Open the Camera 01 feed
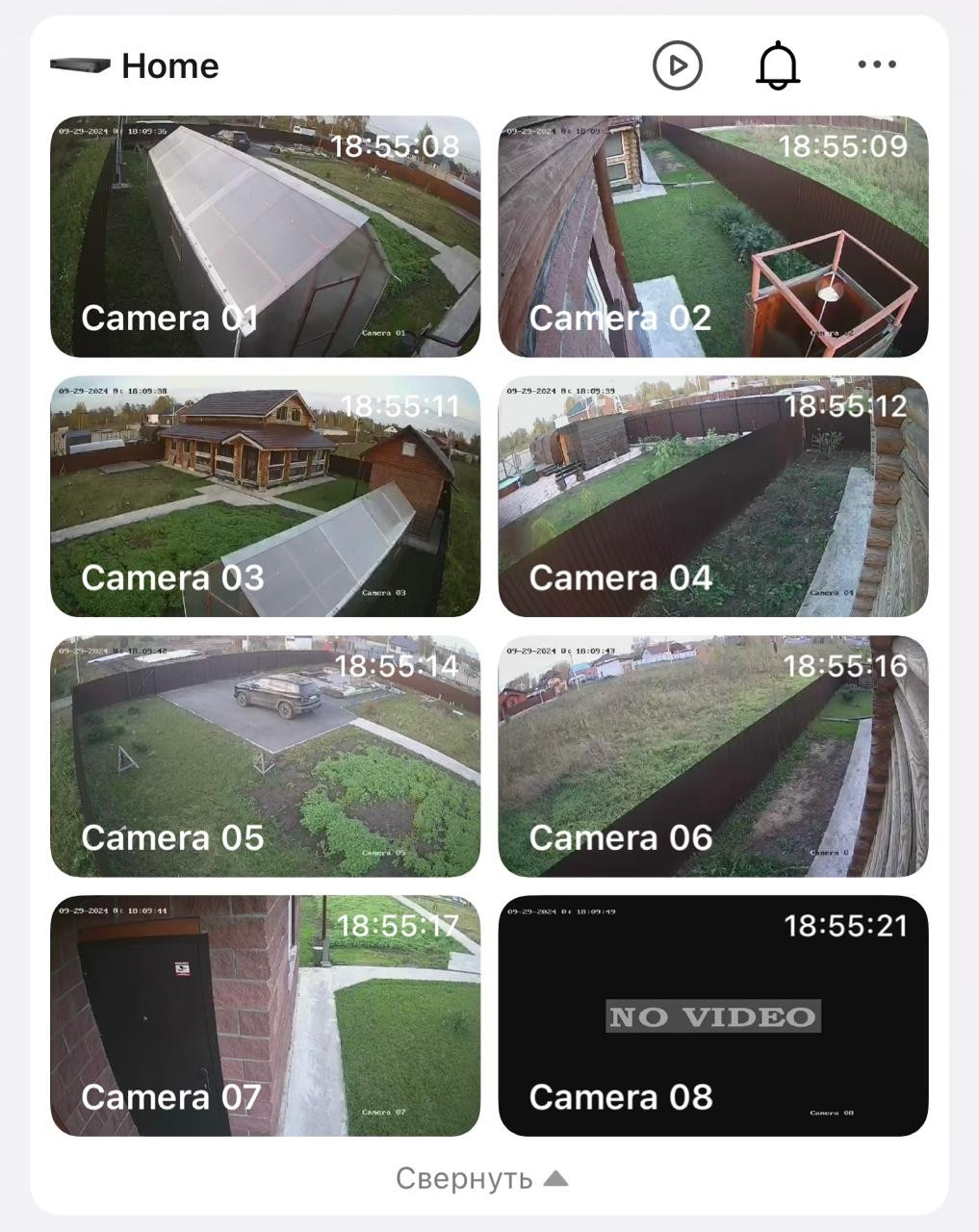 [x=265, y=237]
